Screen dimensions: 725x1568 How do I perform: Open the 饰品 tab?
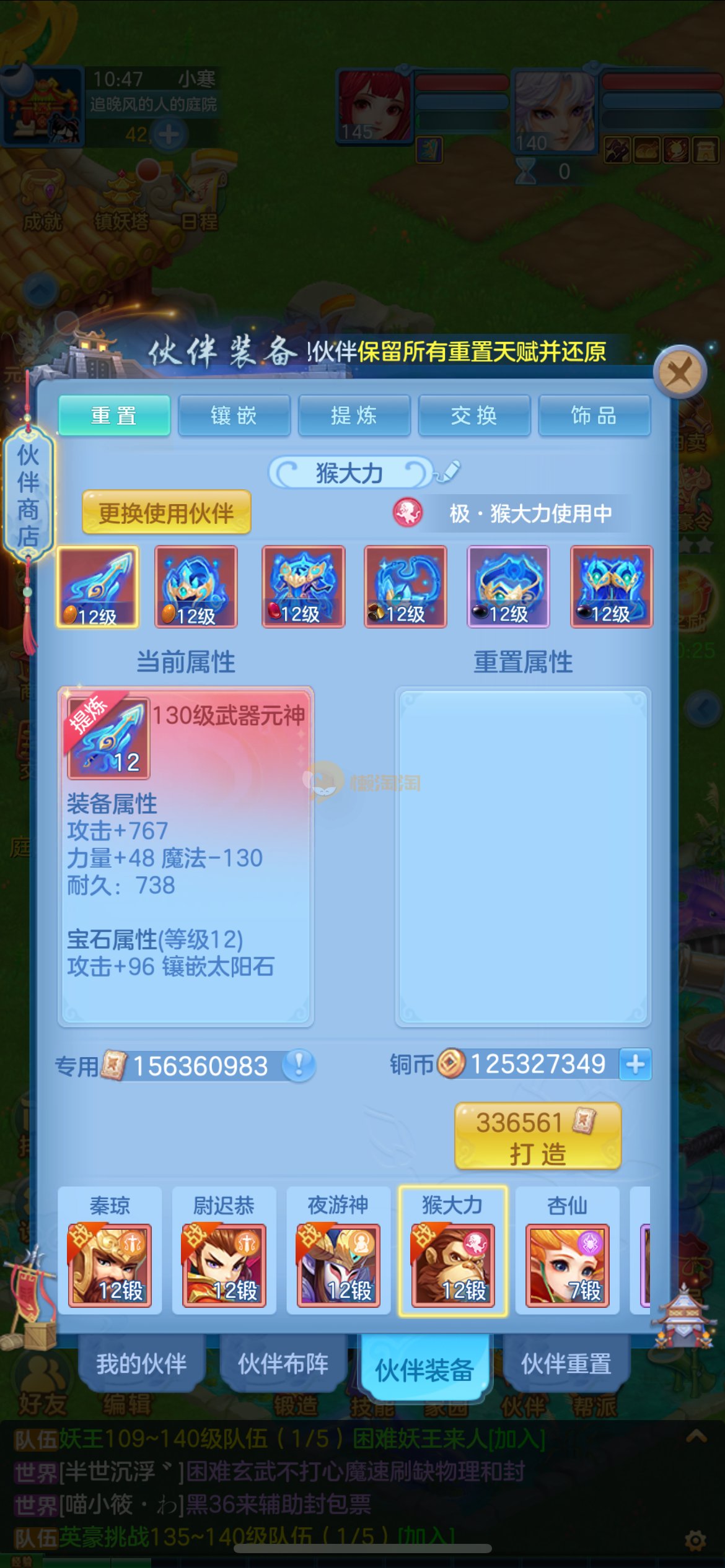point(594,415)
